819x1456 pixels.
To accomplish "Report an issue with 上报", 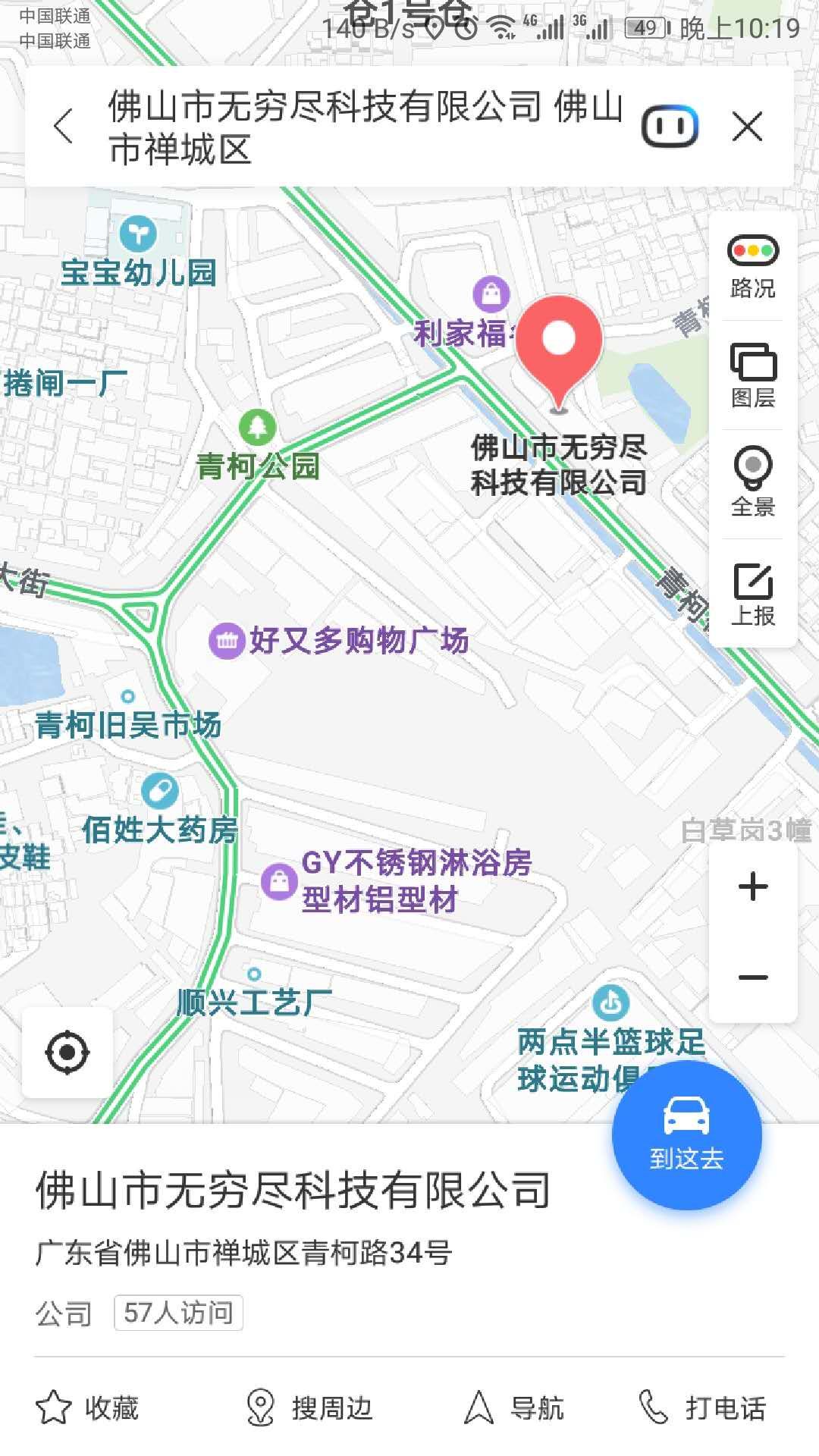I will tap(753, 595).
